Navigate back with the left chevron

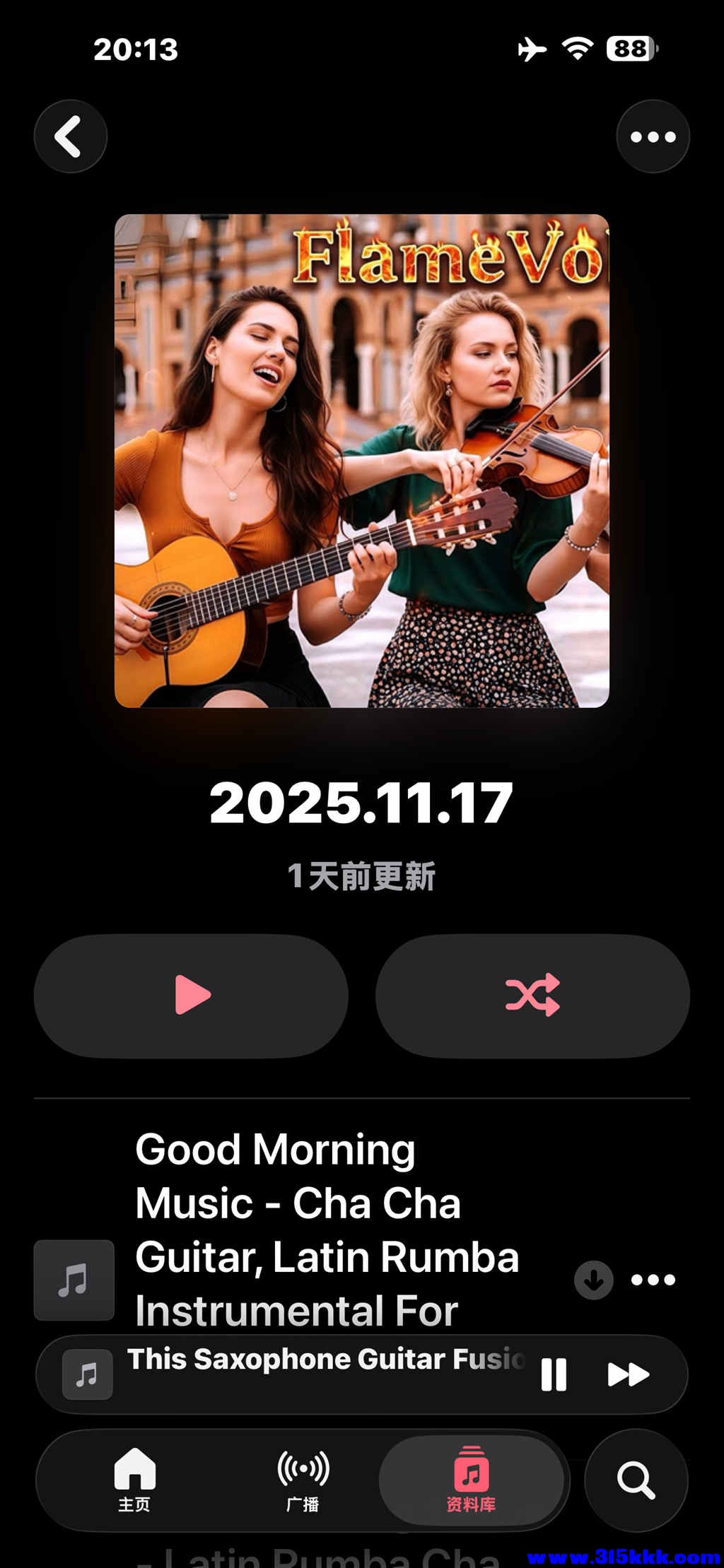tap(71, 136)
